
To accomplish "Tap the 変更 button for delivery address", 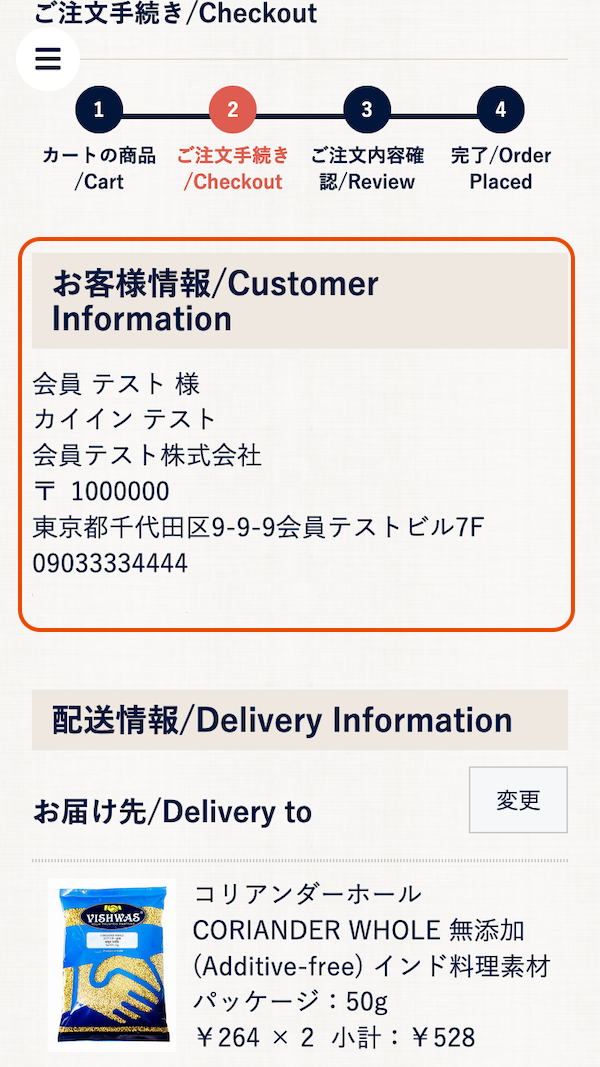I will pyautogui.click(x=518, y=800).
